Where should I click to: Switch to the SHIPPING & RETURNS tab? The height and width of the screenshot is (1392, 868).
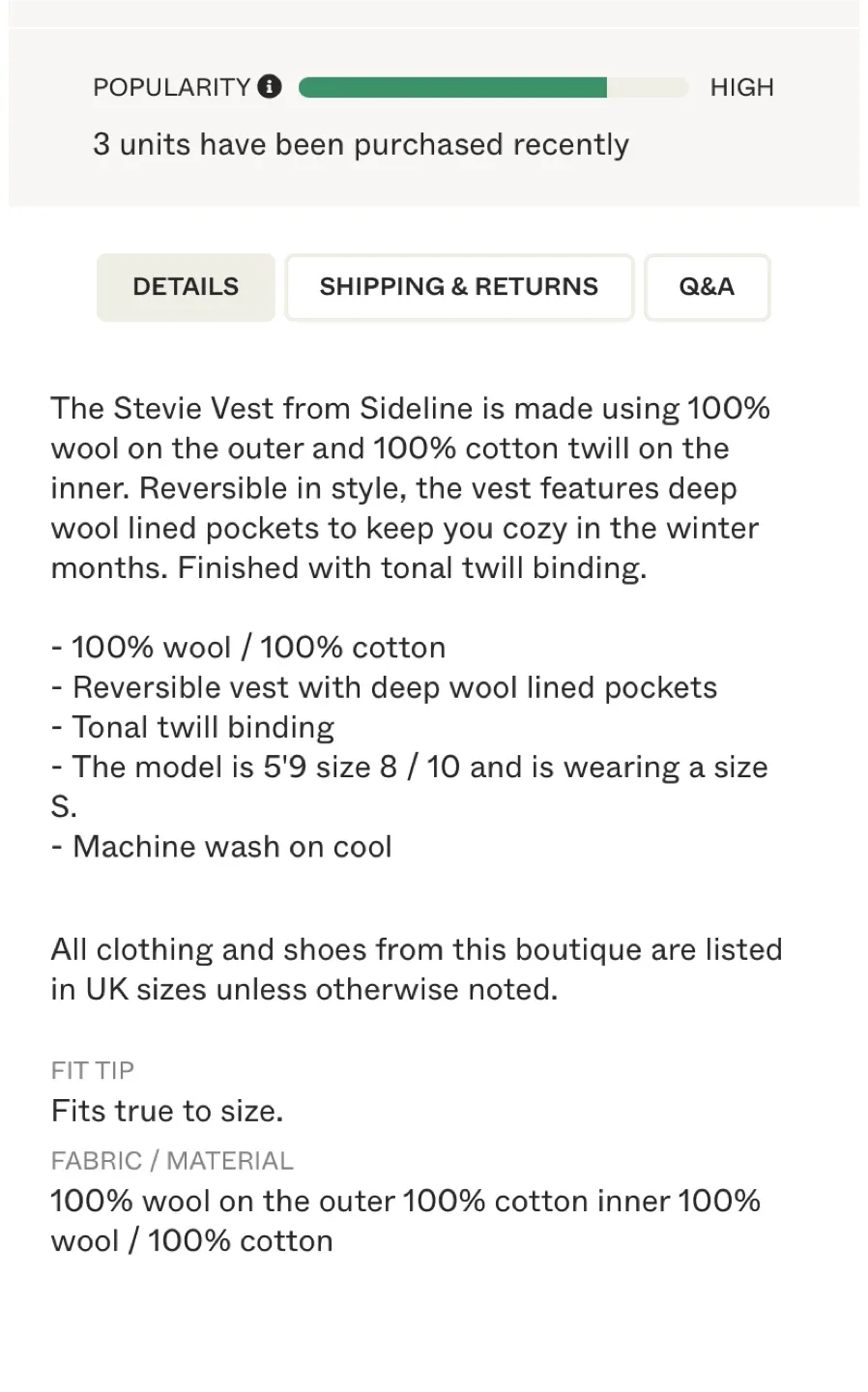[x=458, y=286]
